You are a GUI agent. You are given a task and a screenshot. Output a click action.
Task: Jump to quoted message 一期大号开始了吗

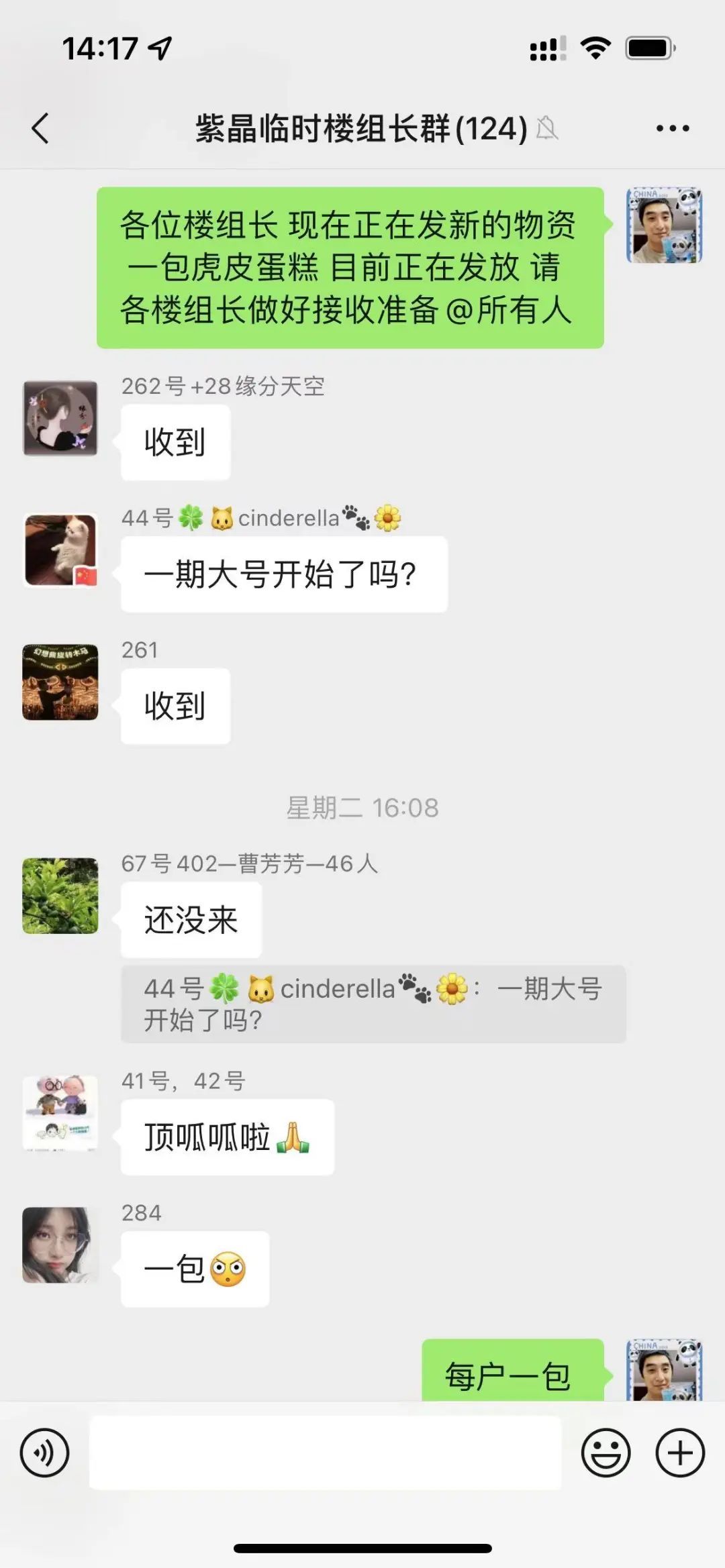(x=373, y=1004)
